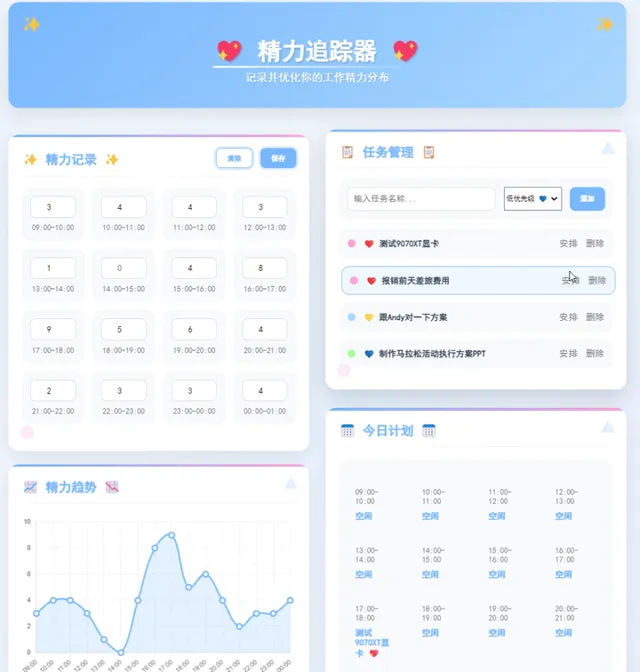Schedule the 报销前天差旅费用 task
The height and width of the screenshot is (672, 640).
[x=569, y=281]
